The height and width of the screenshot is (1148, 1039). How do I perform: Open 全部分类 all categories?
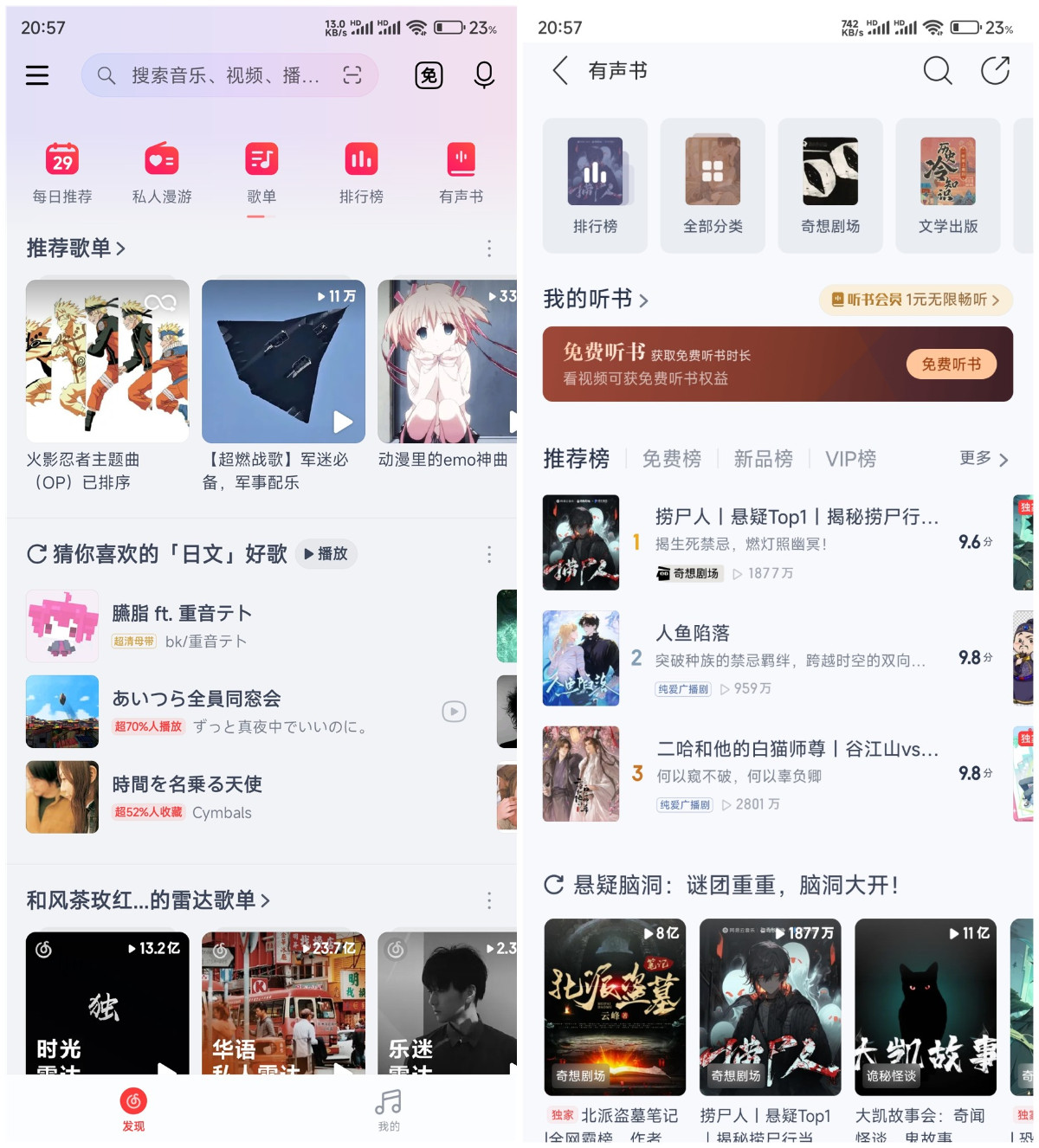(713, 185)
